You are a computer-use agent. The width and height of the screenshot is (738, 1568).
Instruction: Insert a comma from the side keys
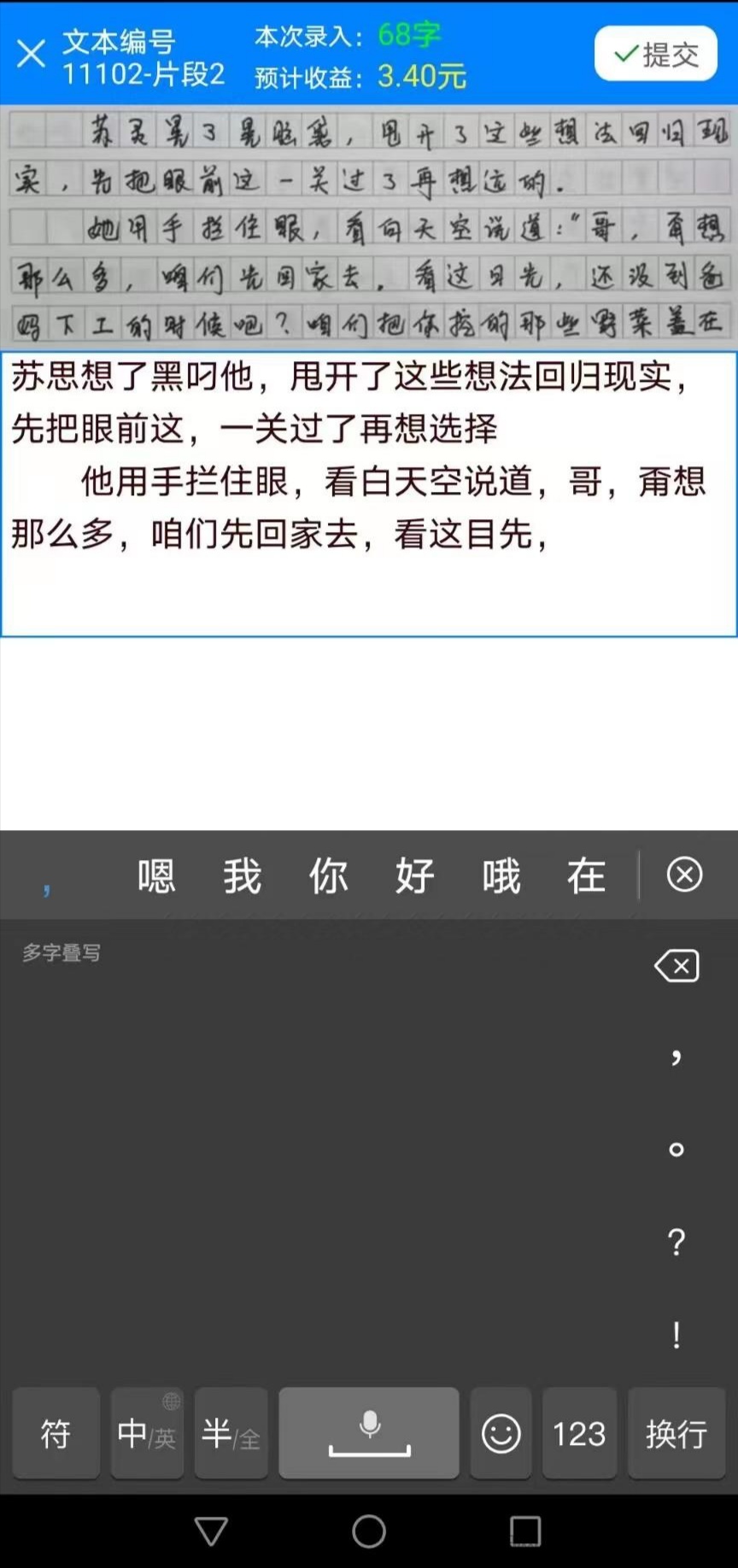tap(676, 1057)
